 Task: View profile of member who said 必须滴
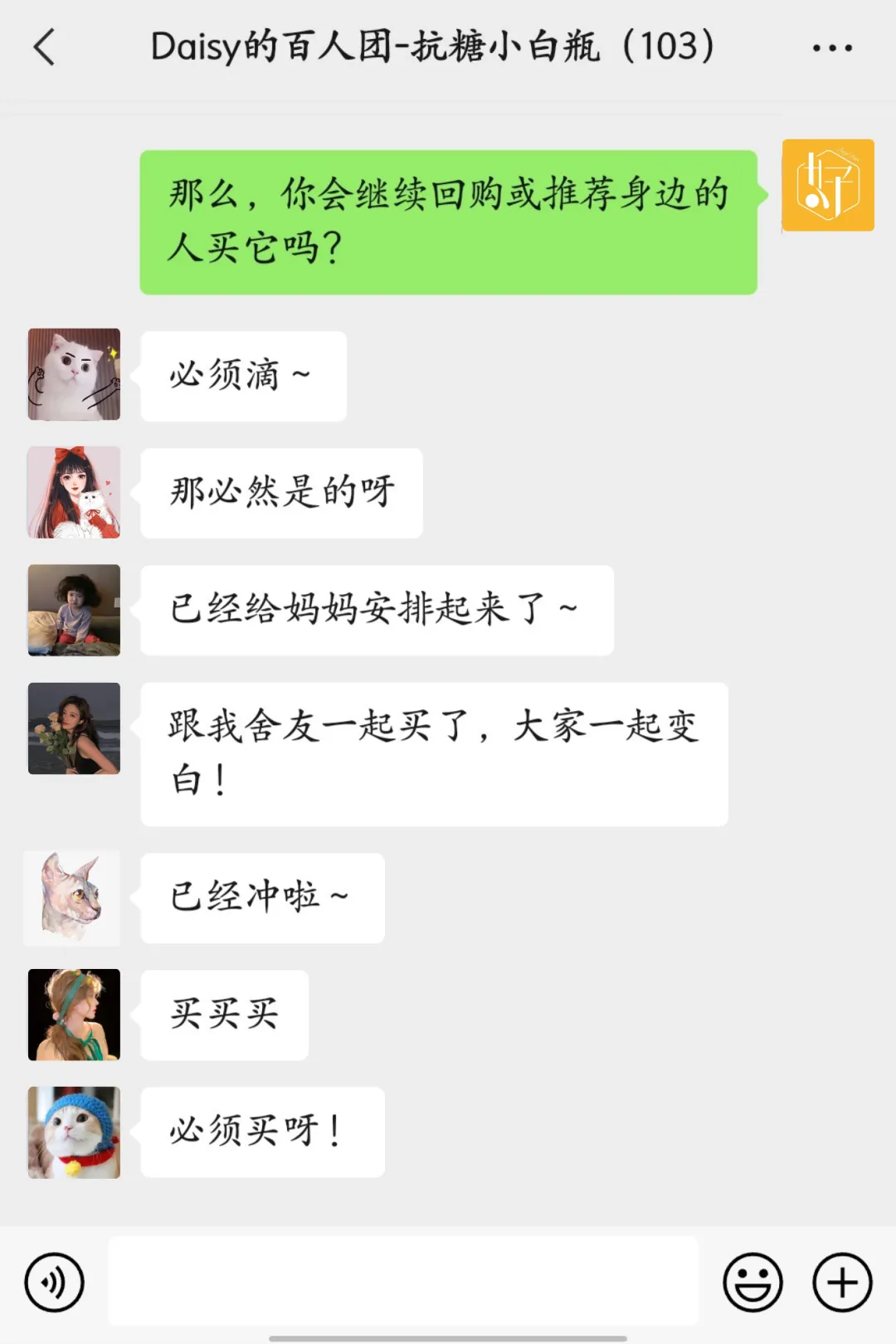74,374
